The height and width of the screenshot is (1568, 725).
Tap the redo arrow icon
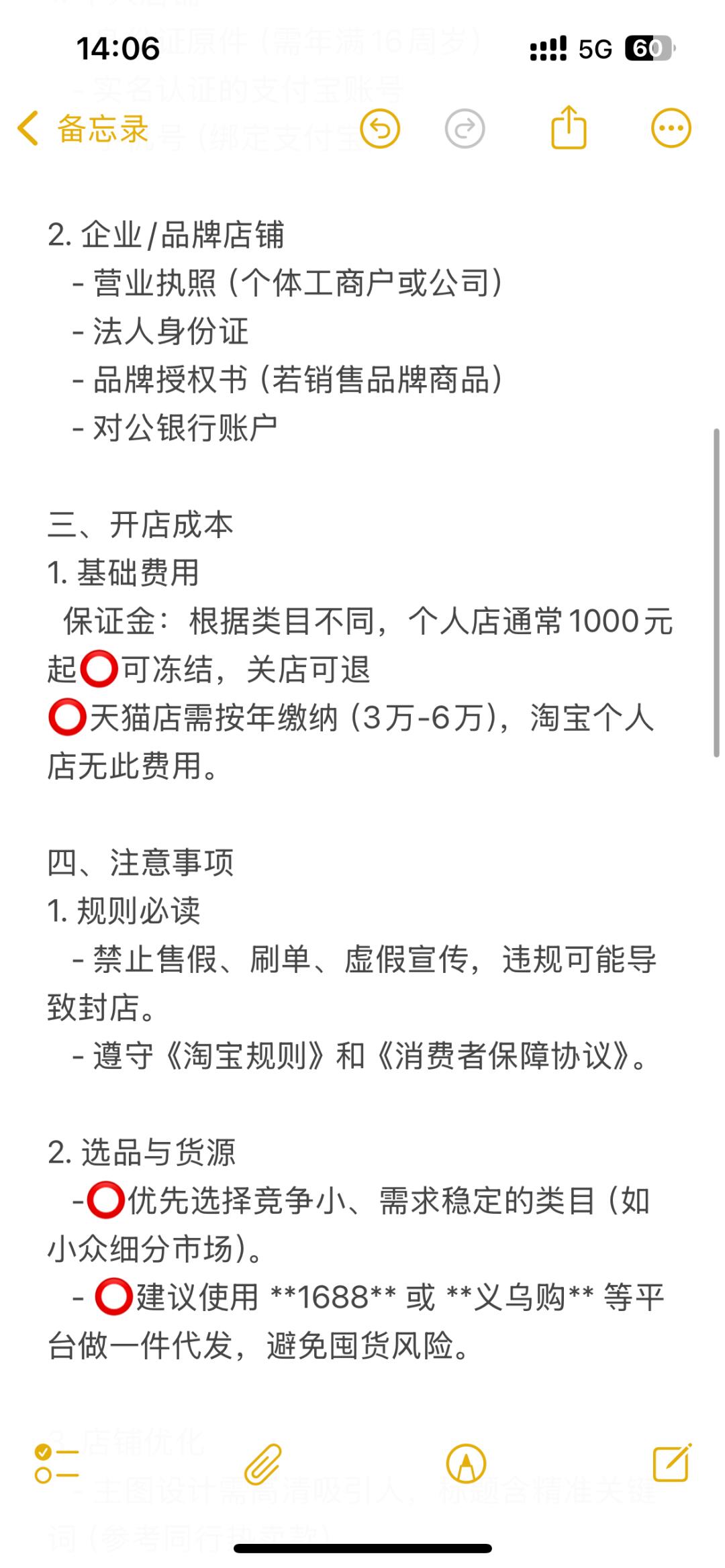[465, 128]
